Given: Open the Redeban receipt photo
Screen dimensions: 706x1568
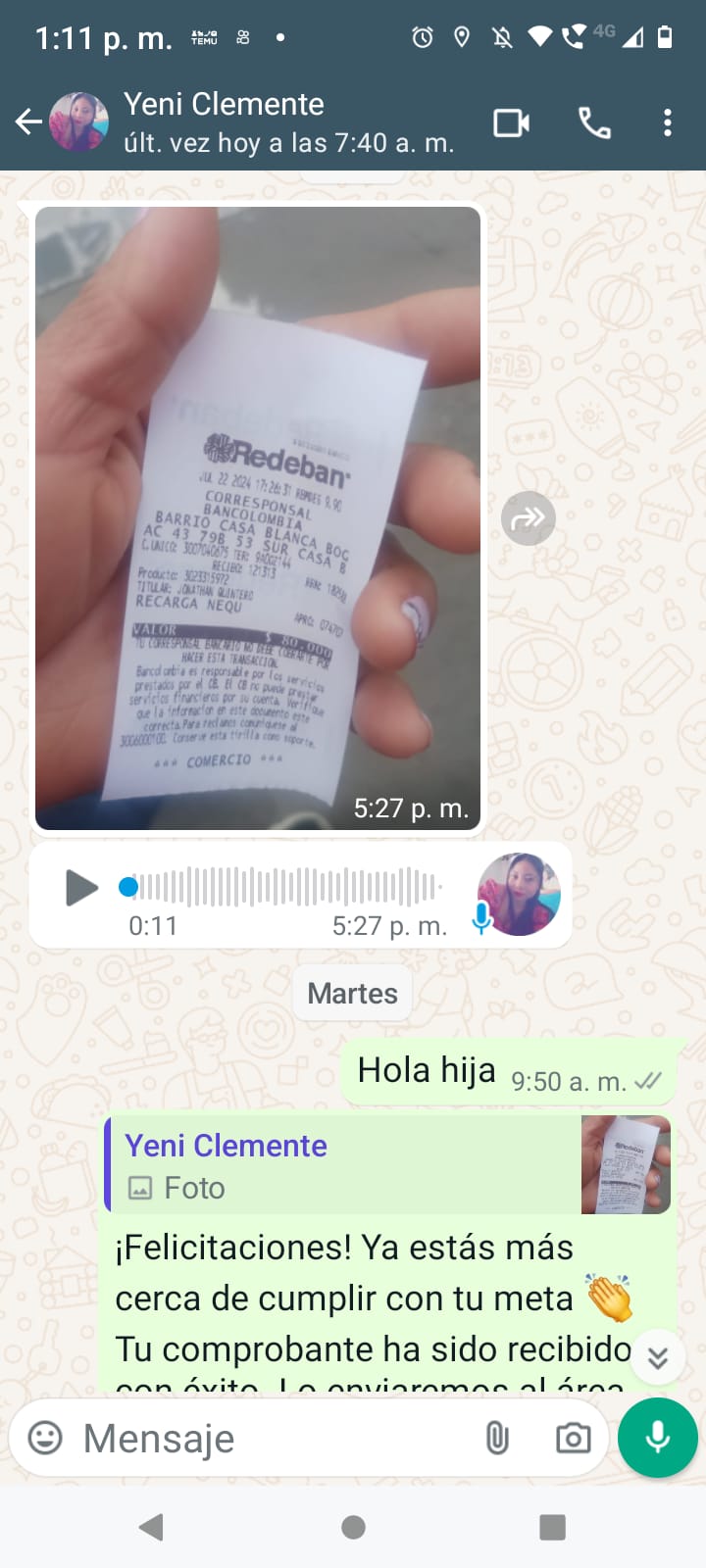Looking at the screenshot, I should [x=258, y=517].
